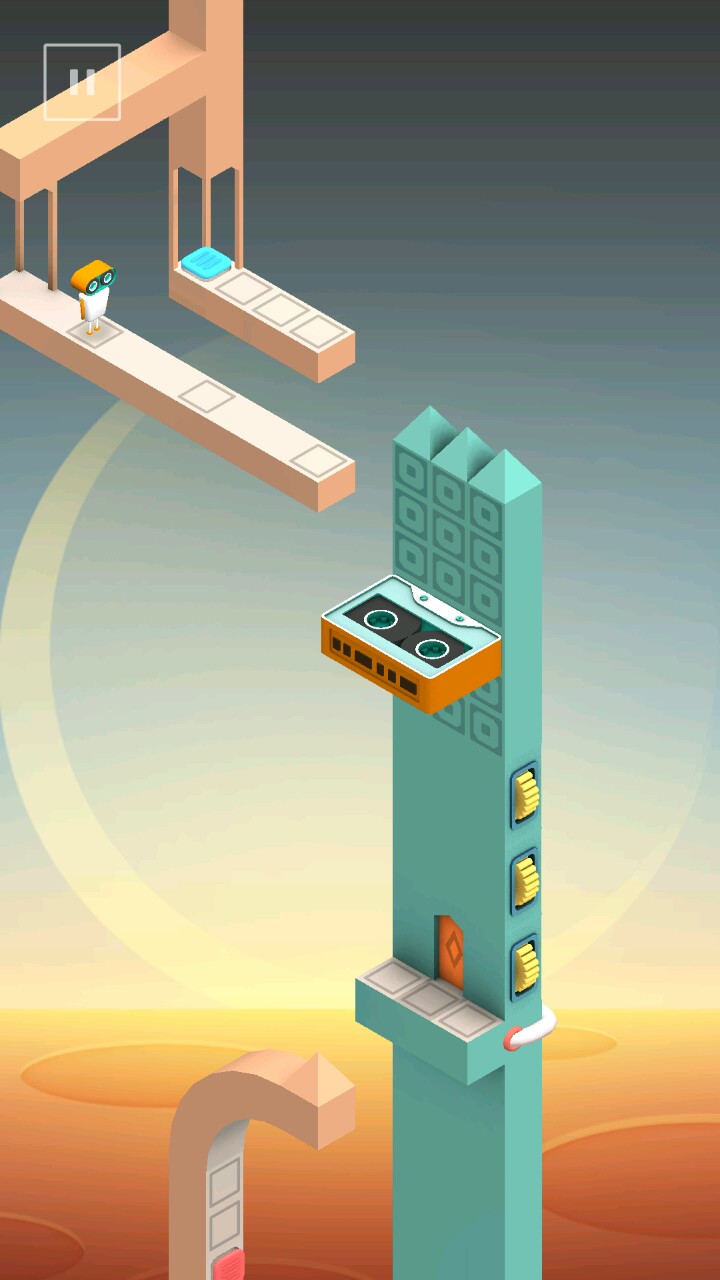Tap the orange cassette tape platform
The height and width of the screenshot is (1280, 720).
(410, 642)
